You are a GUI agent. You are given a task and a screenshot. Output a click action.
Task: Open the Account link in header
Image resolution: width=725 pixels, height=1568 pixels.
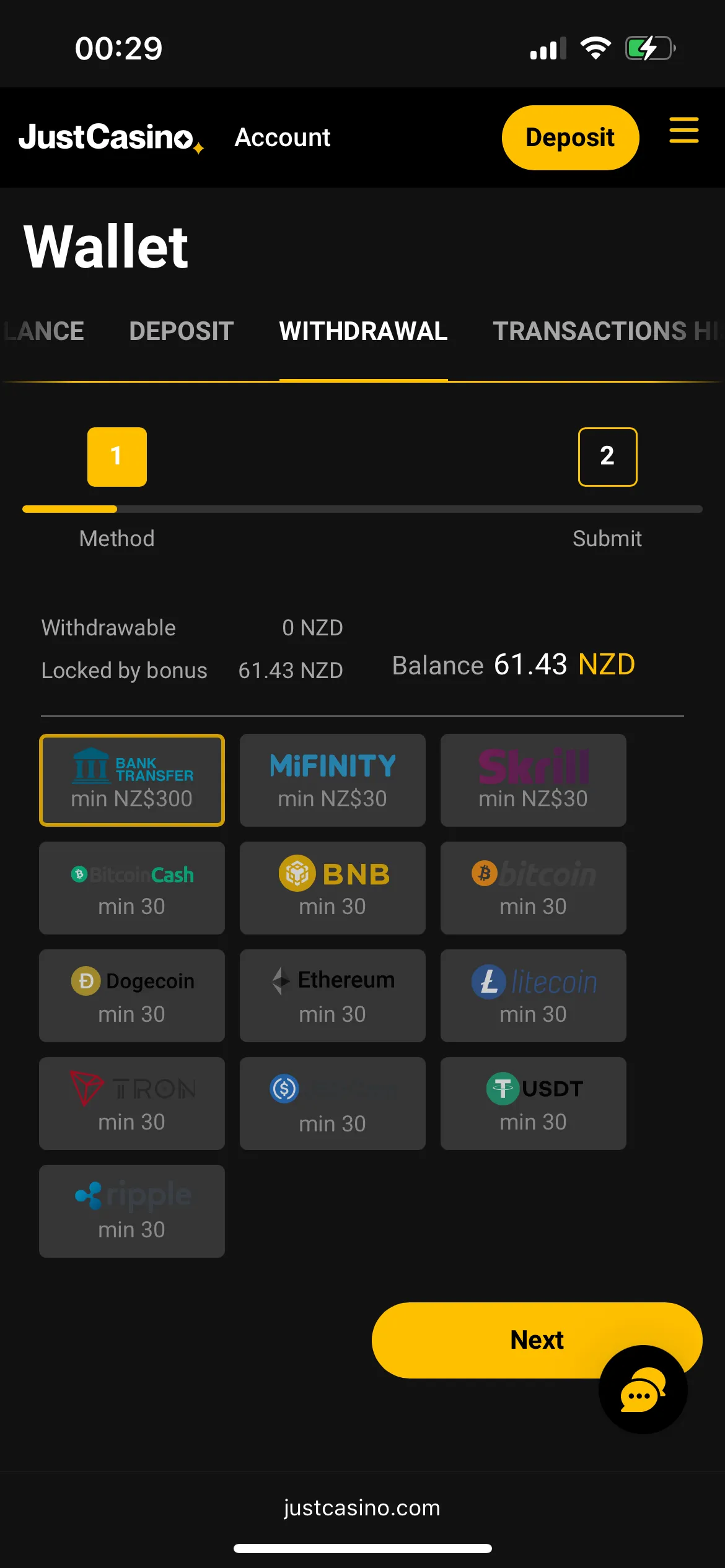[x=283, y=137]
